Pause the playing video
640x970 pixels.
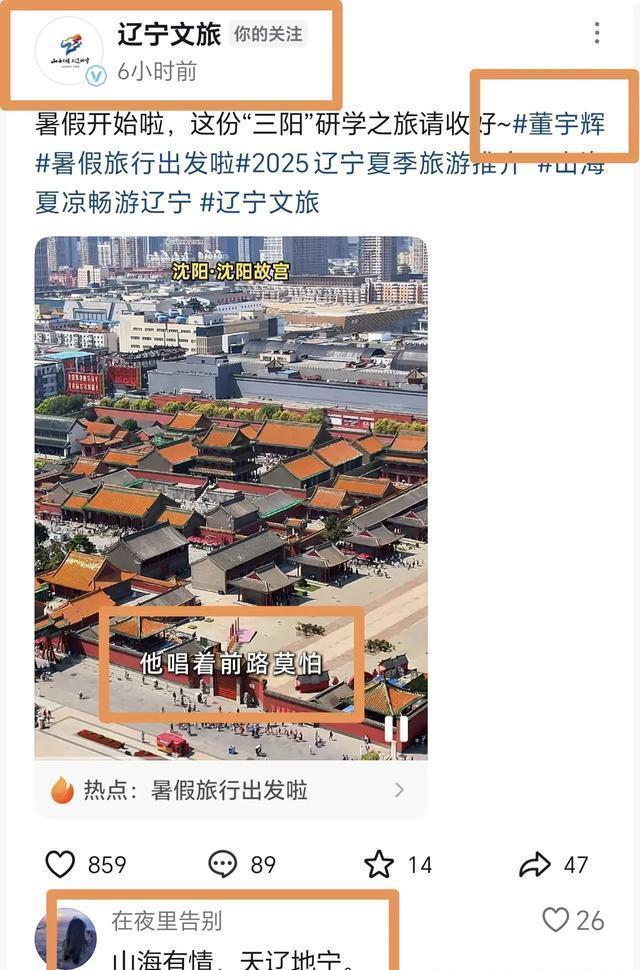[x=396, y=729]
